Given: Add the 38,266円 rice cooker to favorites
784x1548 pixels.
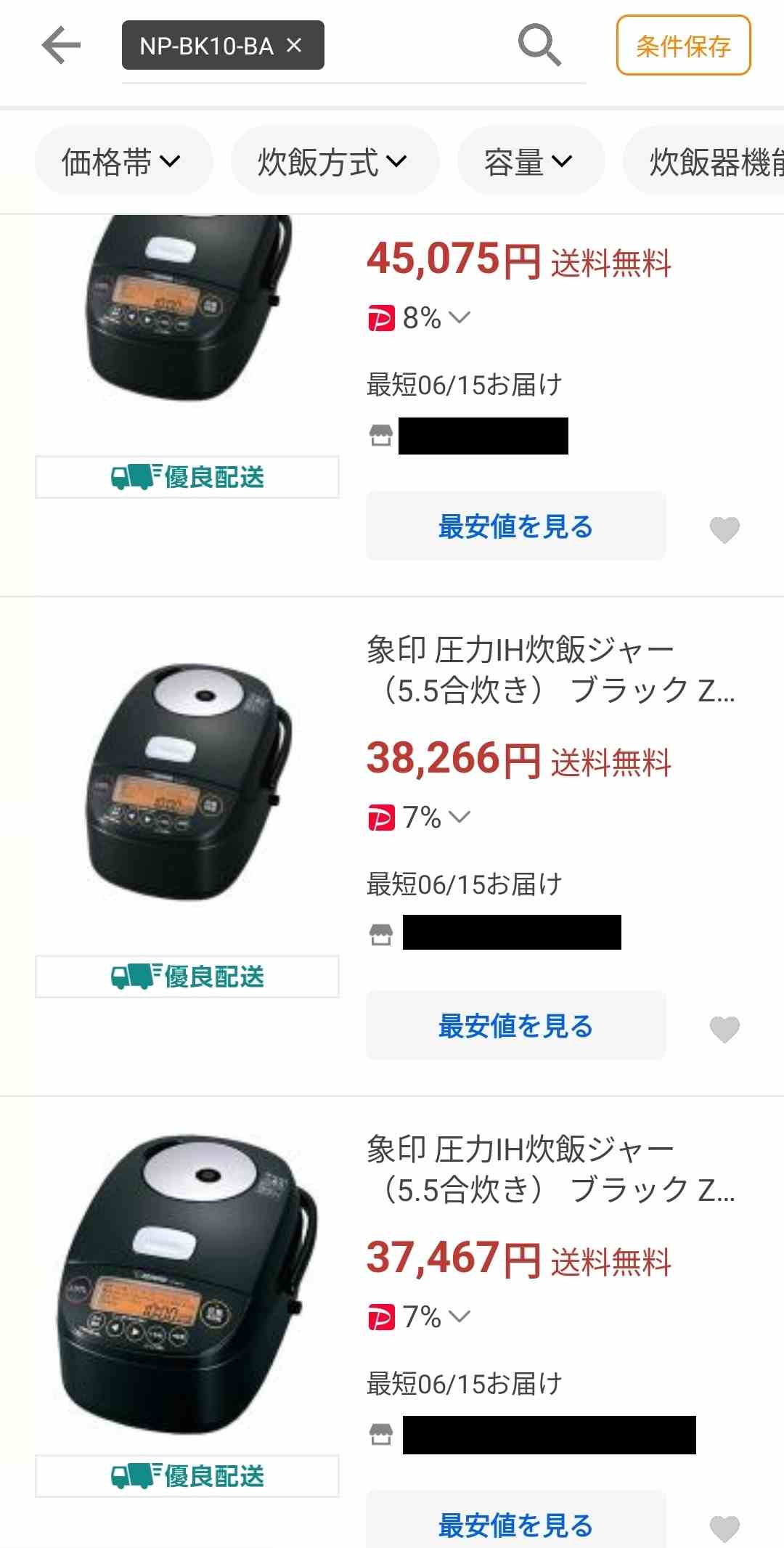Looking at the screenshot, I should 724,1029.
